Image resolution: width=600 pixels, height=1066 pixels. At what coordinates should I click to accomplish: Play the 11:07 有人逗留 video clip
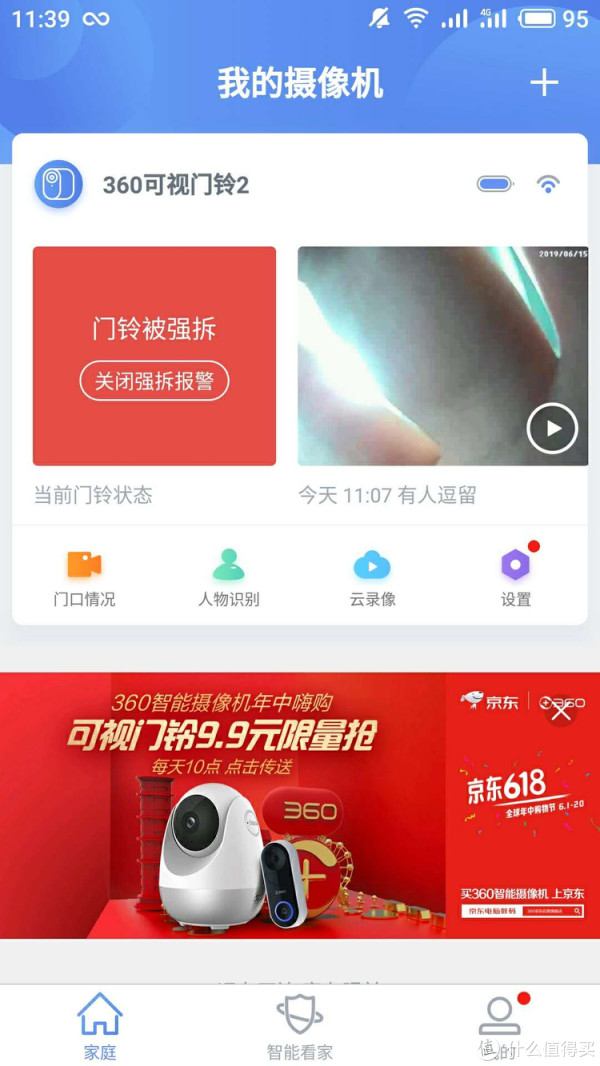[552, 429]
